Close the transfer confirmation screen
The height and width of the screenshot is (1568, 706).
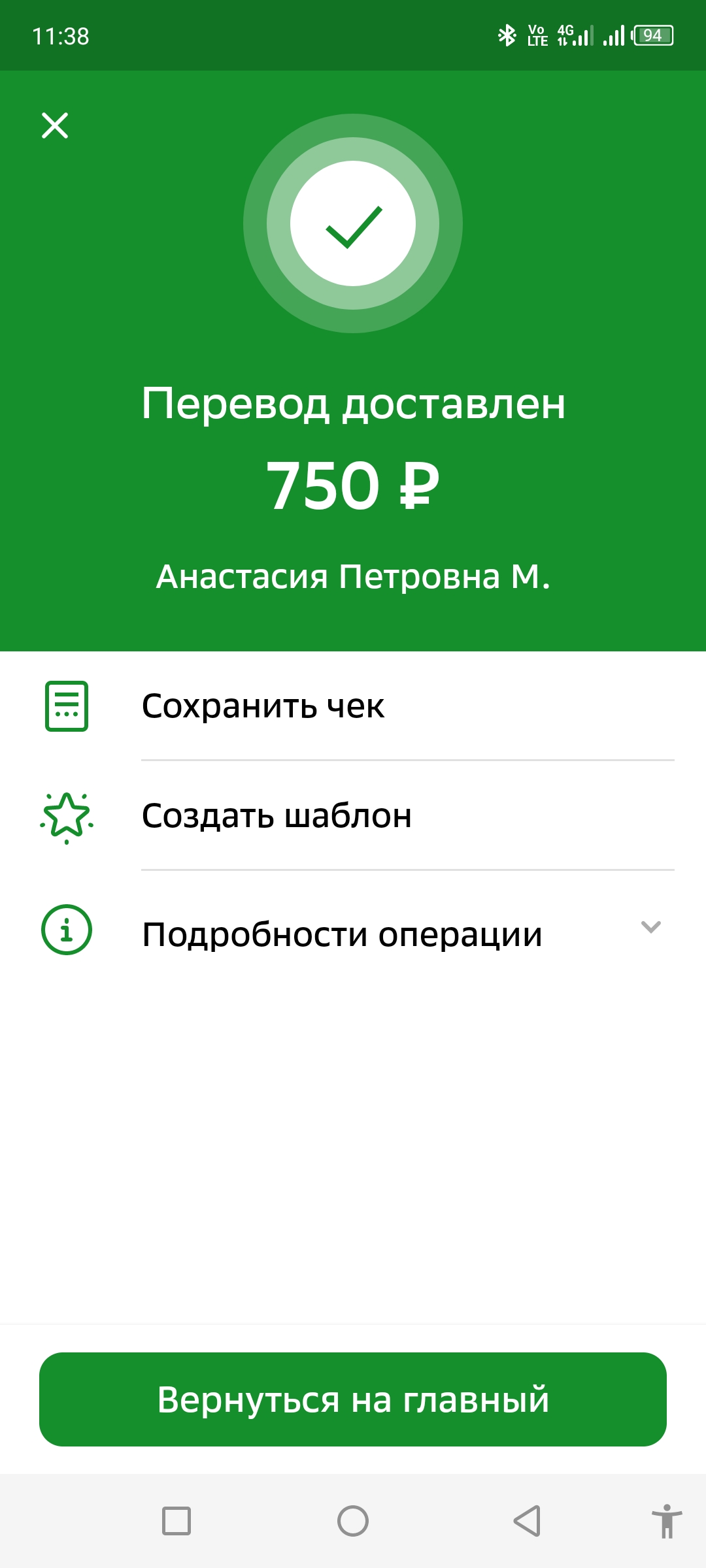tap(55, 125)
